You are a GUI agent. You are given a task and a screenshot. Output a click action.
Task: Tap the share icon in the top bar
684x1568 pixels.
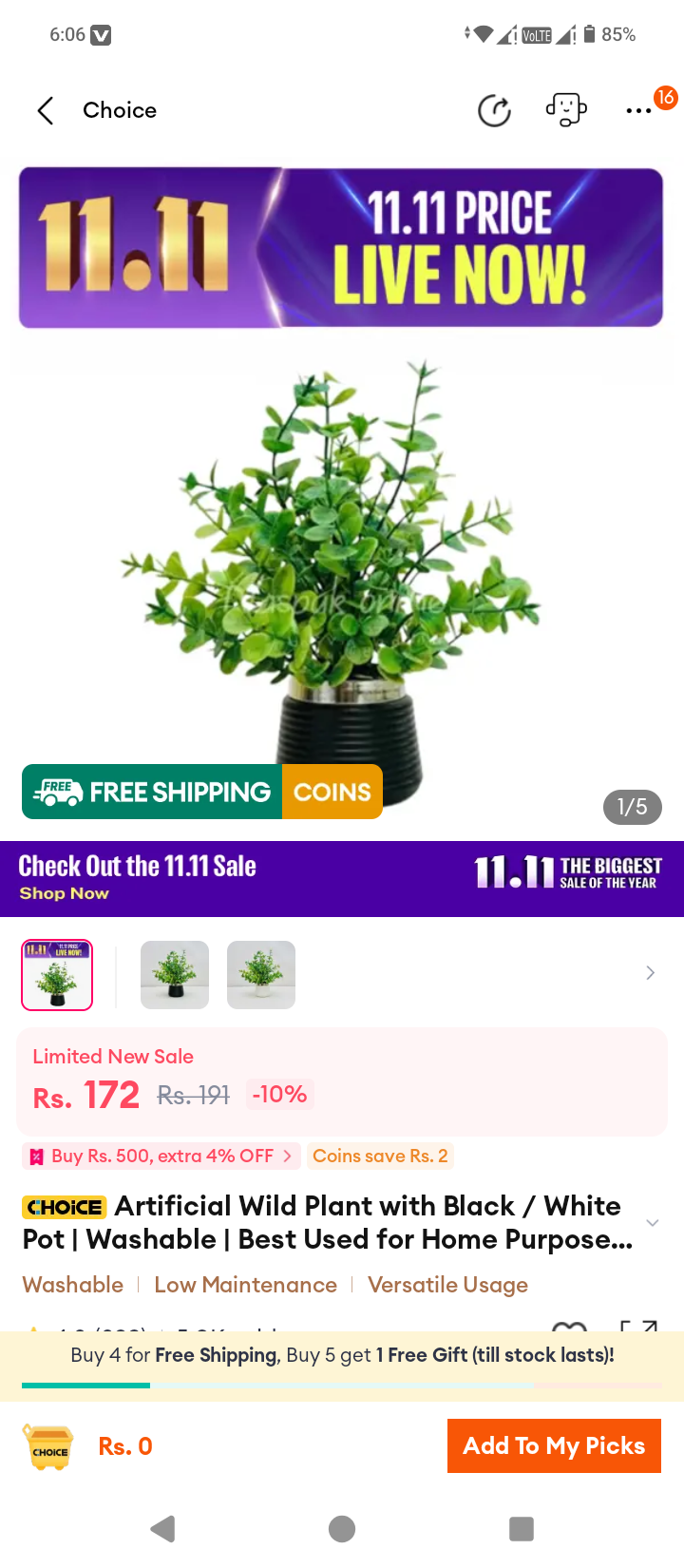pyautogui.click(x=494, y=110)
